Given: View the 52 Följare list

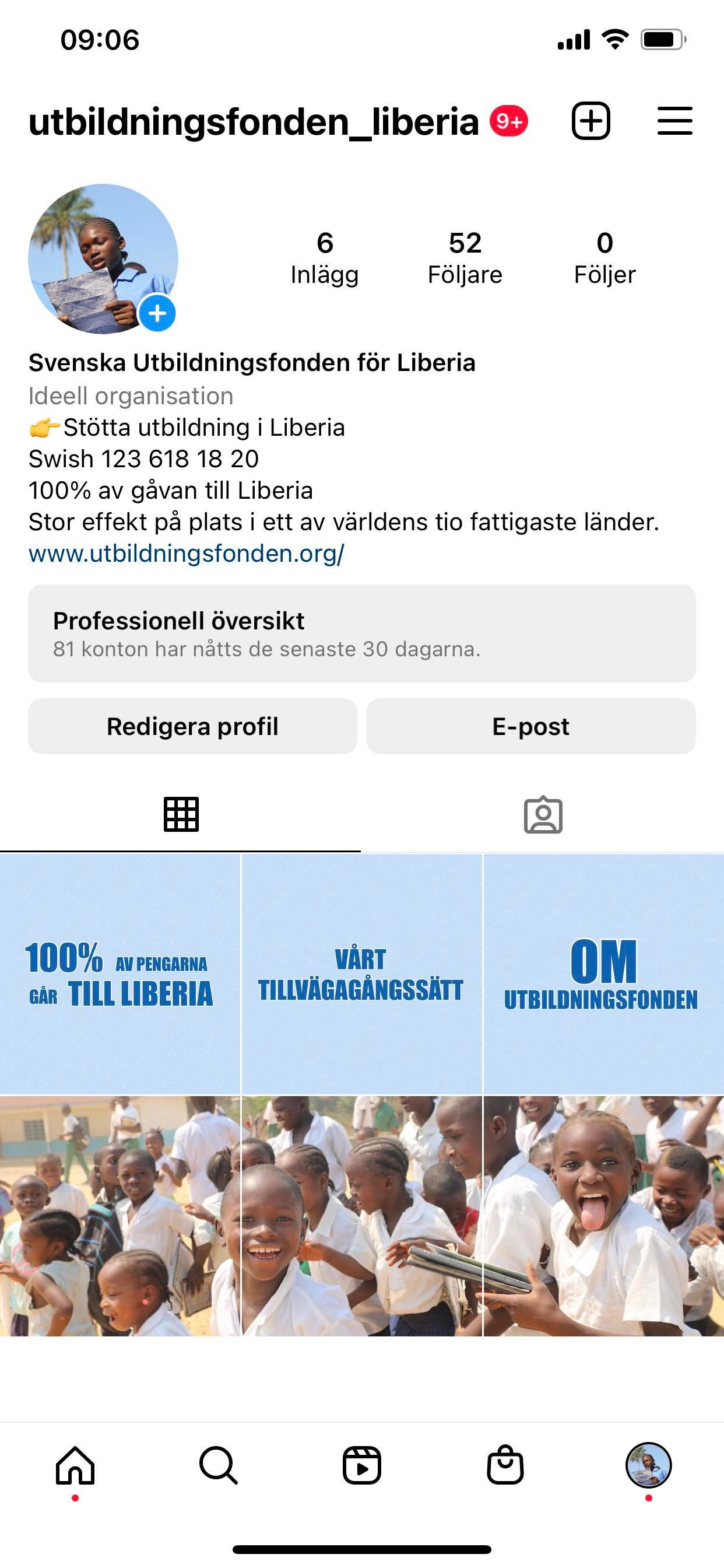Looking at the screenshot, I should pos(465,258).
